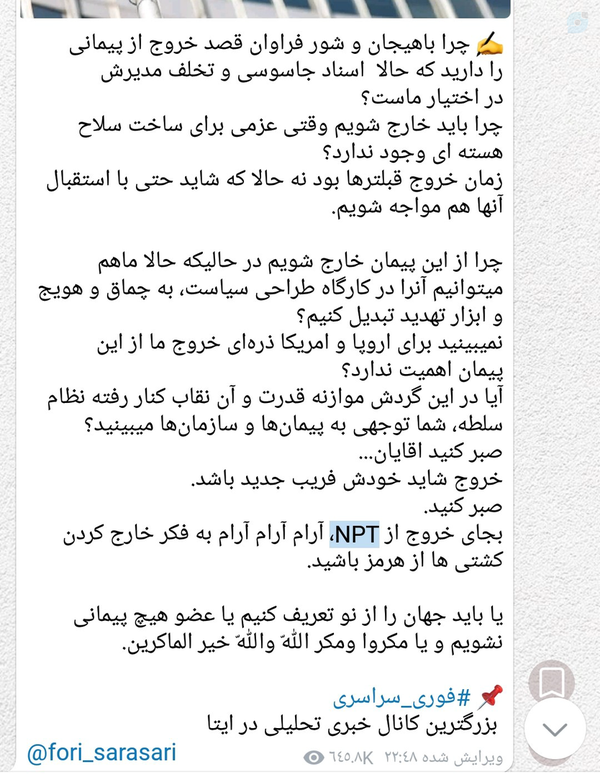600x777 pixels.
Task: Open the #فوری_سراسری hashtag
Action: (401, 698)
